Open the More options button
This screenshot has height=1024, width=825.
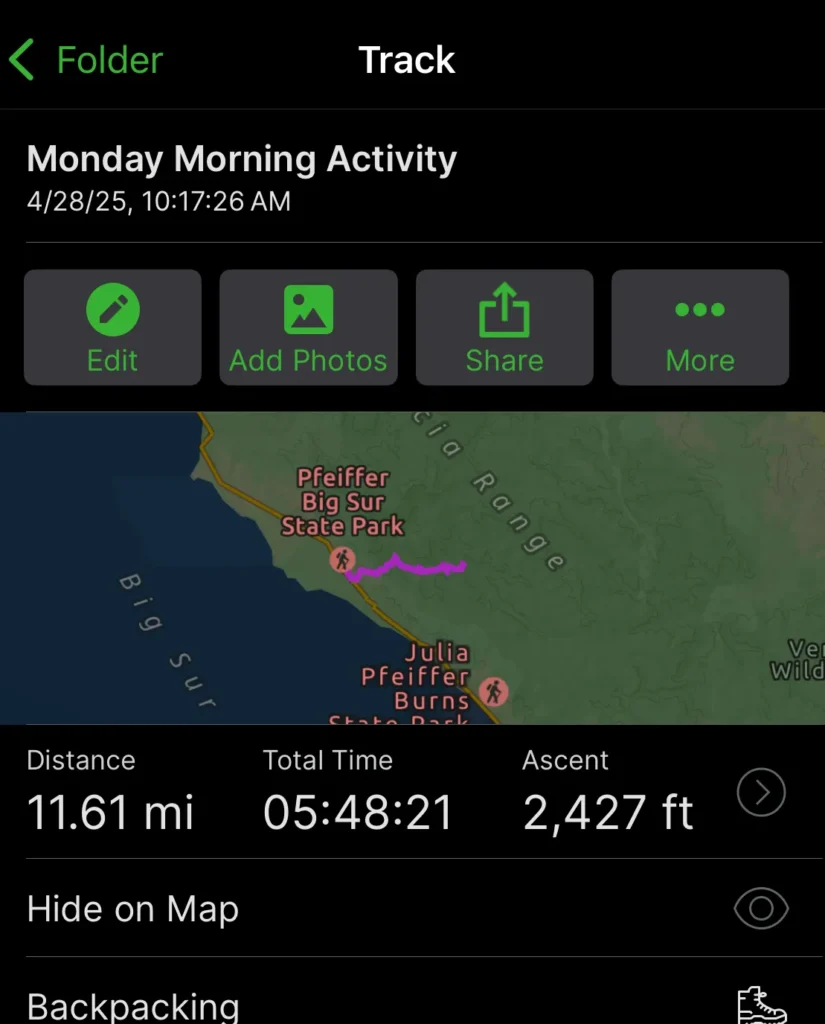(x=700, y=328)
